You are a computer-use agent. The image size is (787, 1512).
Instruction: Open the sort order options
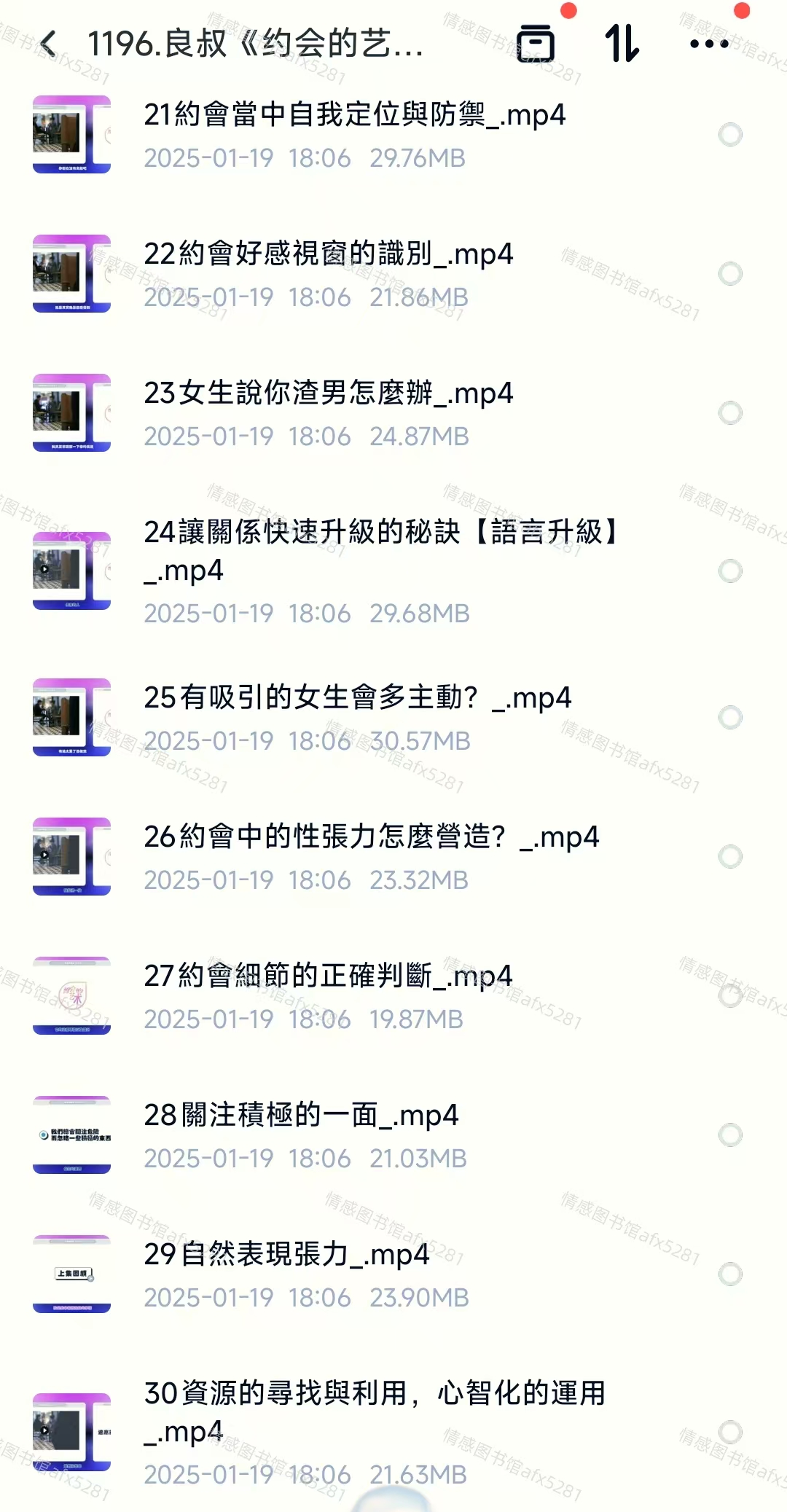pos(622,44)
